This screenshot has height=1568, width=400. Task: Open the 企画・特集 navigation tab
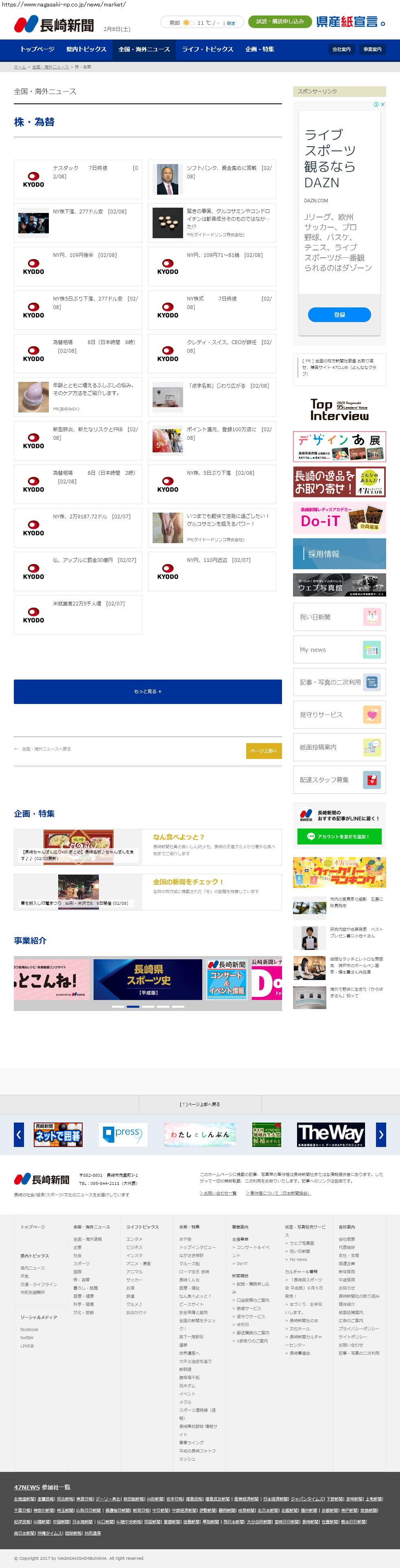click(260, 49)
